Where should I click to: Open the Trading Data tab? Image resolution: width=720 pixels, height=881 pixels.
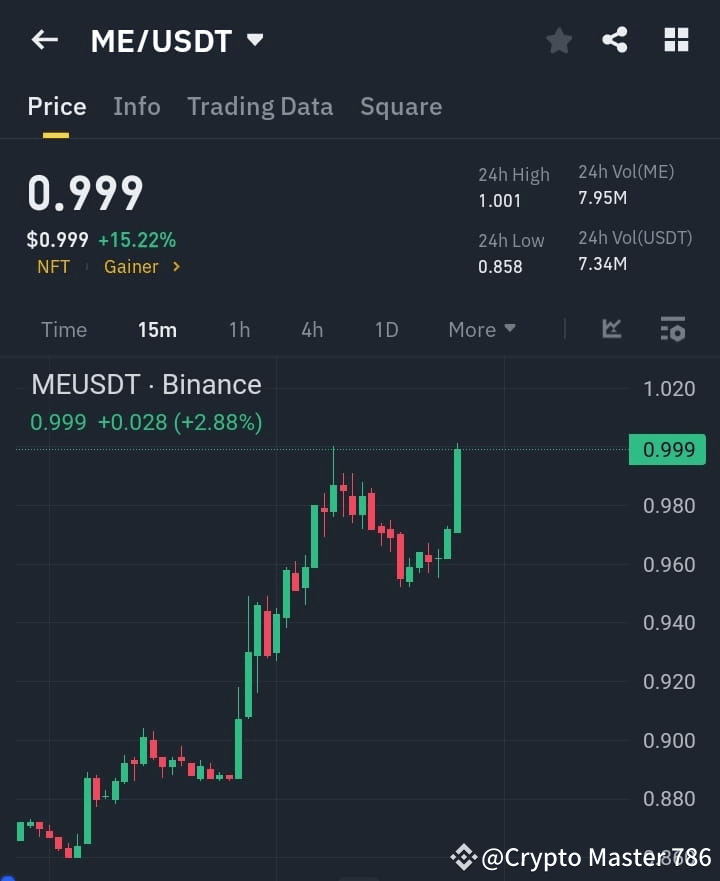point(260,106)
